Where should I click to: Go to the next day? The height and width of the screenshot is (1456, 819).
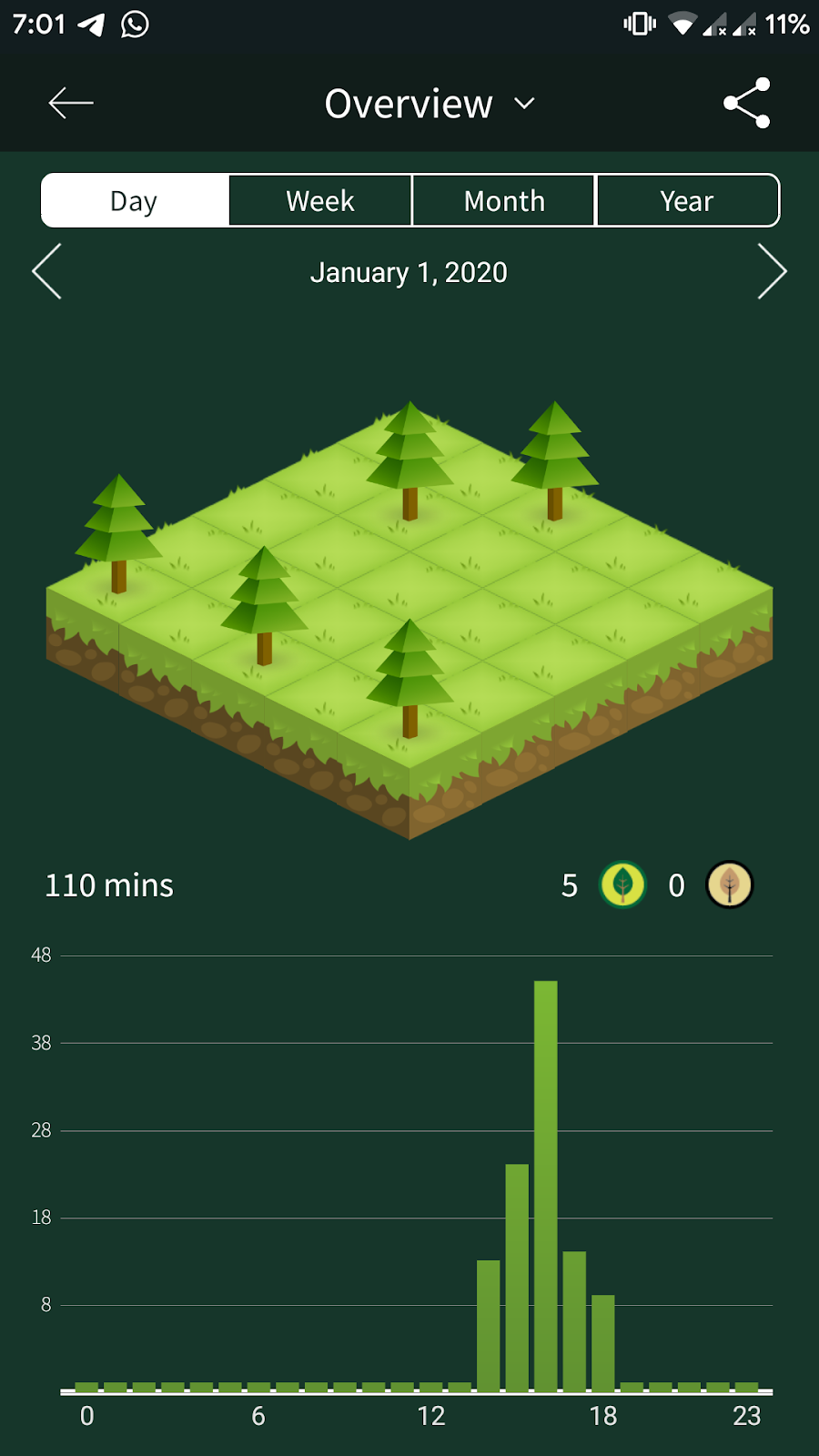(x=772, y=271)
